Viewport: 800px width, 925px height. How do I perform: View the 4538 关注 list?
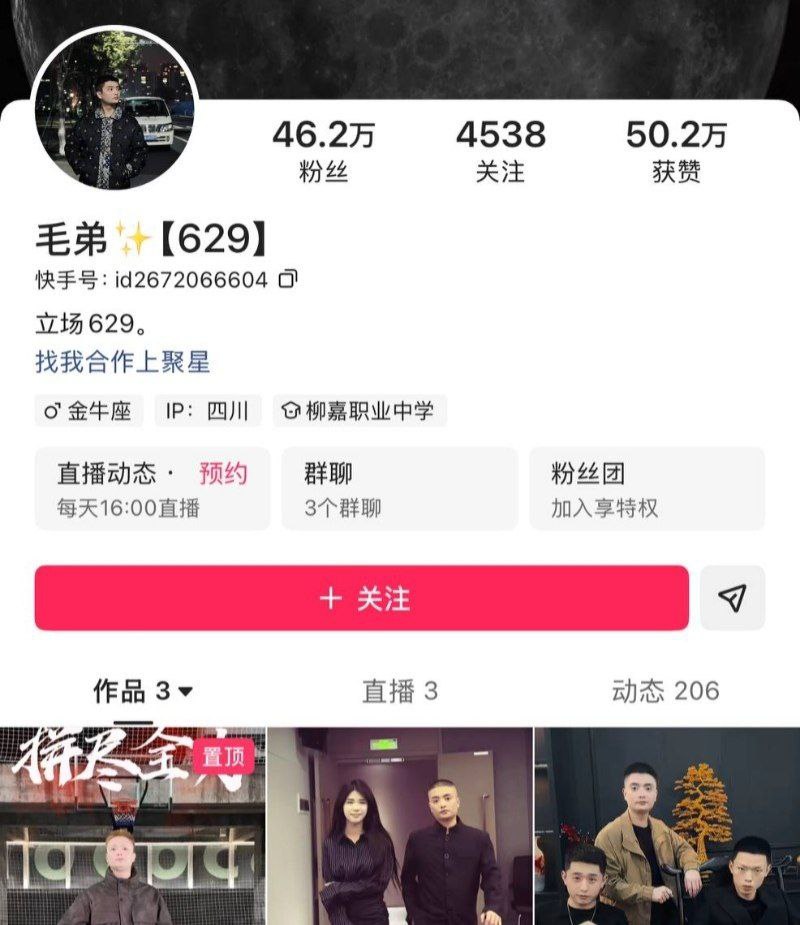(x=500, y=151)
